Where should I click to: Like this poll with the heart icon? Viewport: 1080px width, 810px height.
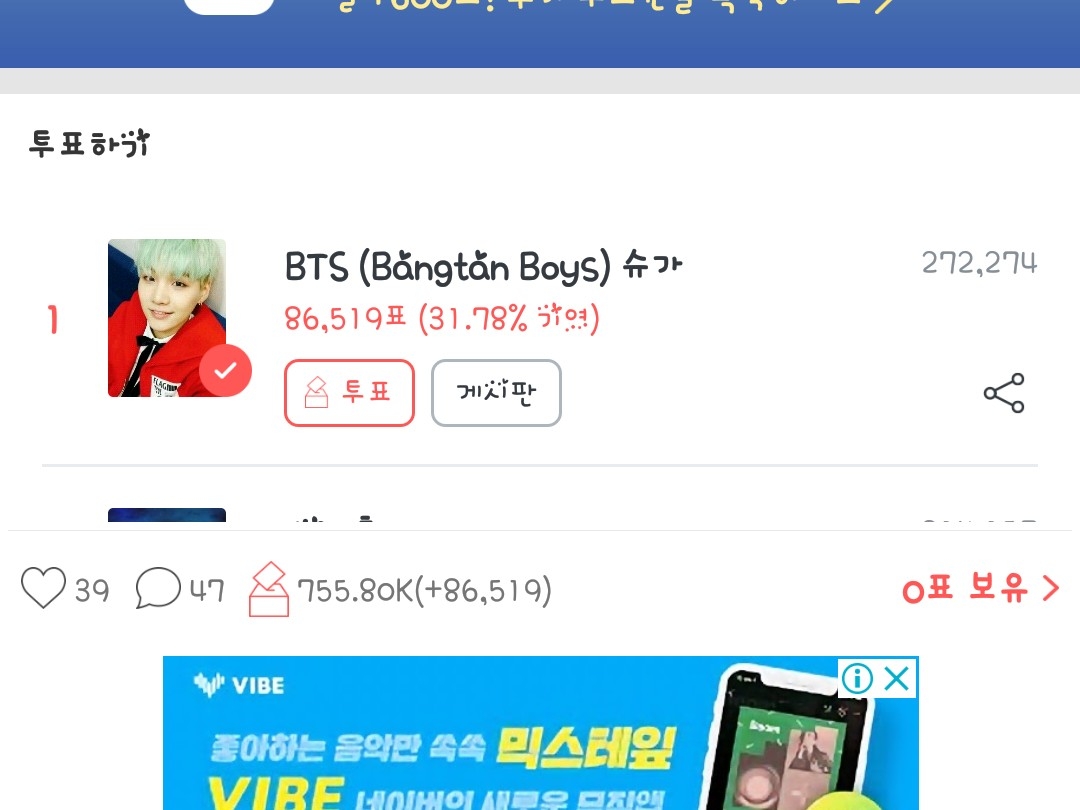pos(44,588)
